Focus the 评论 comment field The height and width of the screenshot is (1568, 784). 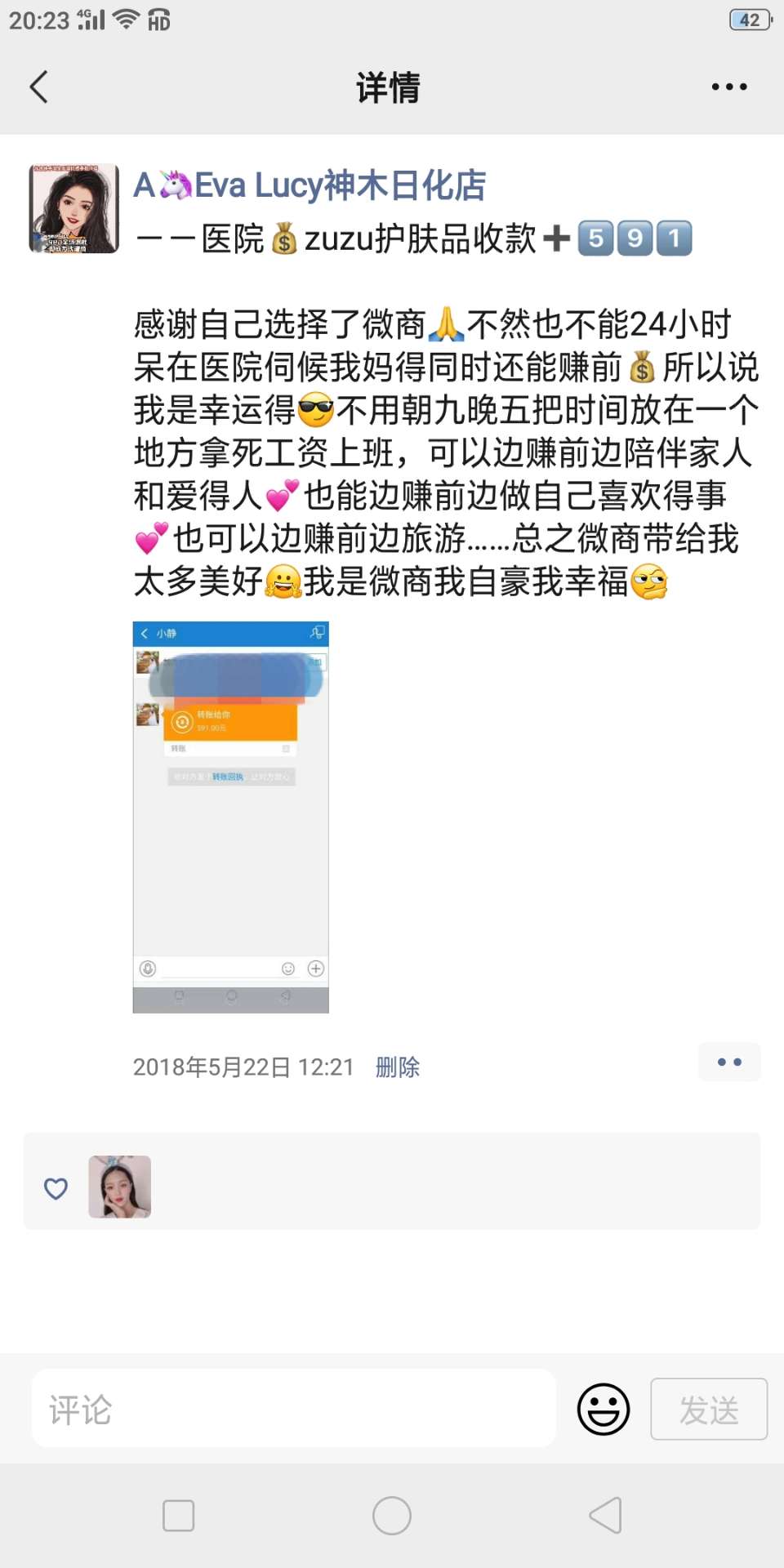pyautogui.click(x=294, y=1409)
